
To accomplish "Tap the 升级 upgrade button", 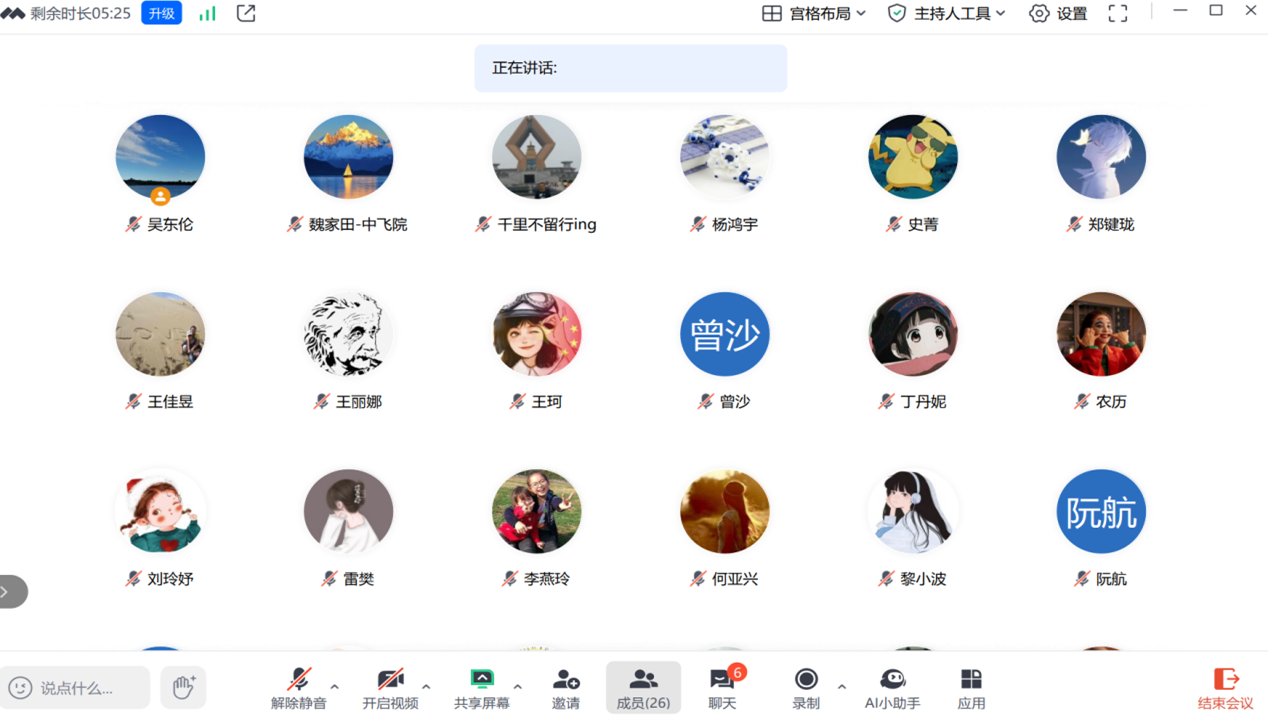I will (161, 14).
